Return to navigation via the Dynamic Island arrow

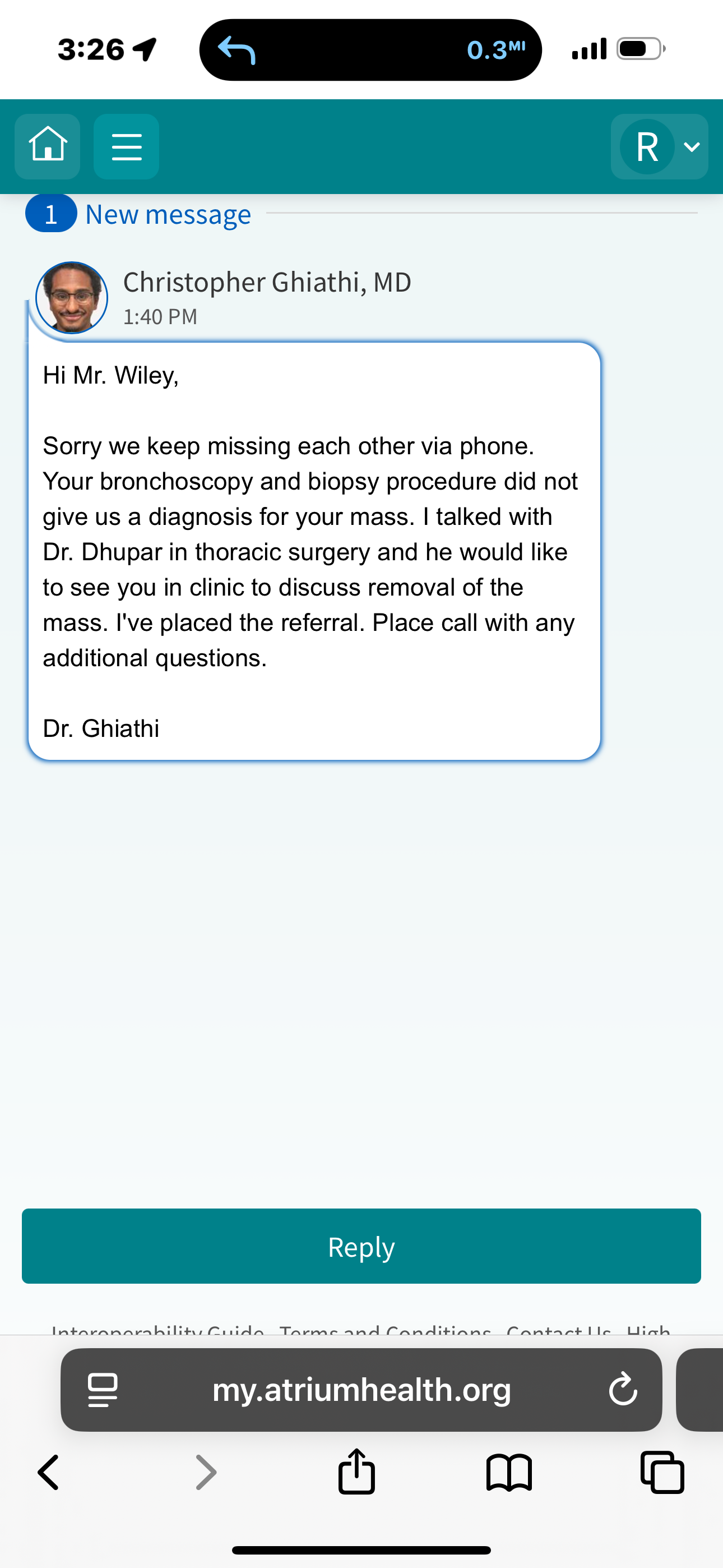click(237, 50)
